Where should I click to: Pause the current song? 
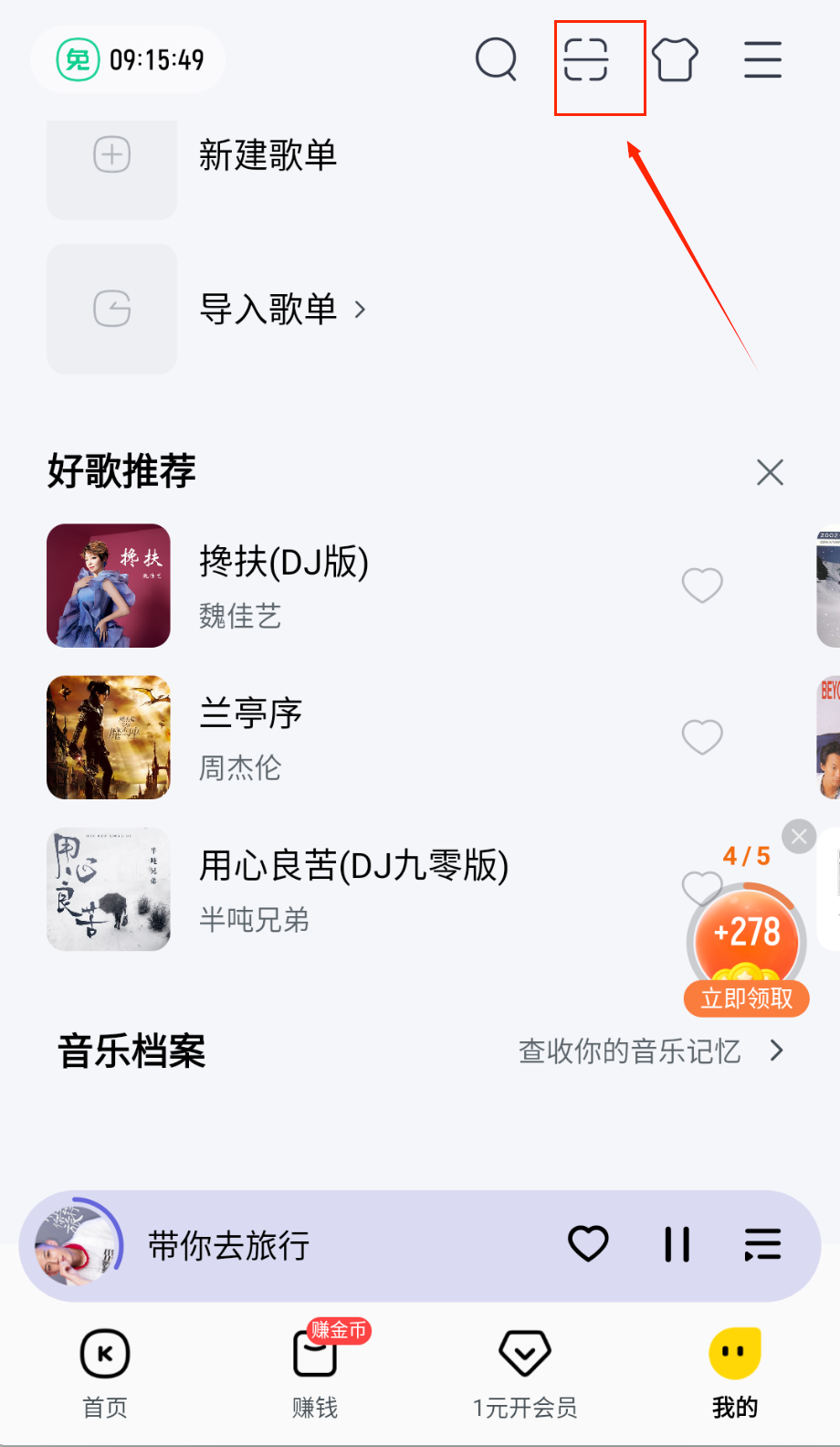(x=677, y=1244)
